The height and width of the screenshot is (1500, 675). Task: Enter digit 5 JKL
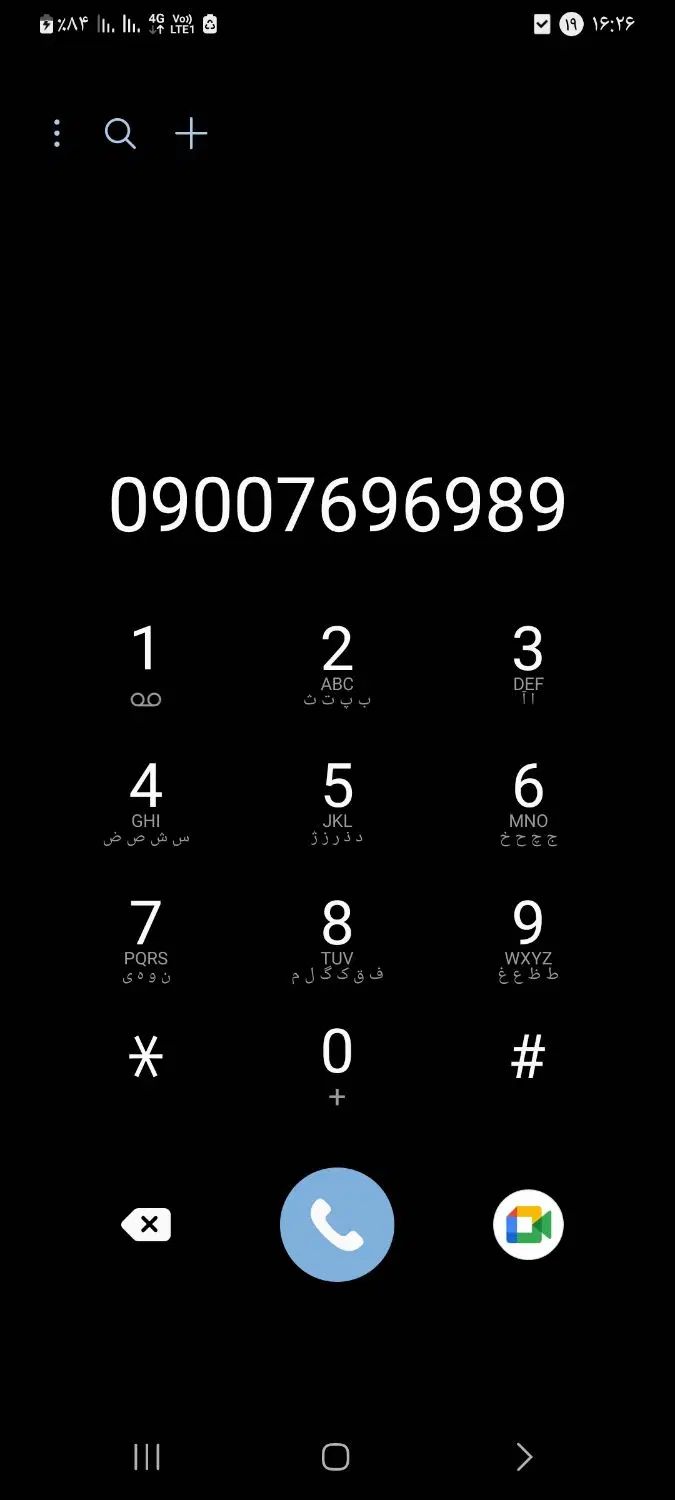[x=337, y=800]
